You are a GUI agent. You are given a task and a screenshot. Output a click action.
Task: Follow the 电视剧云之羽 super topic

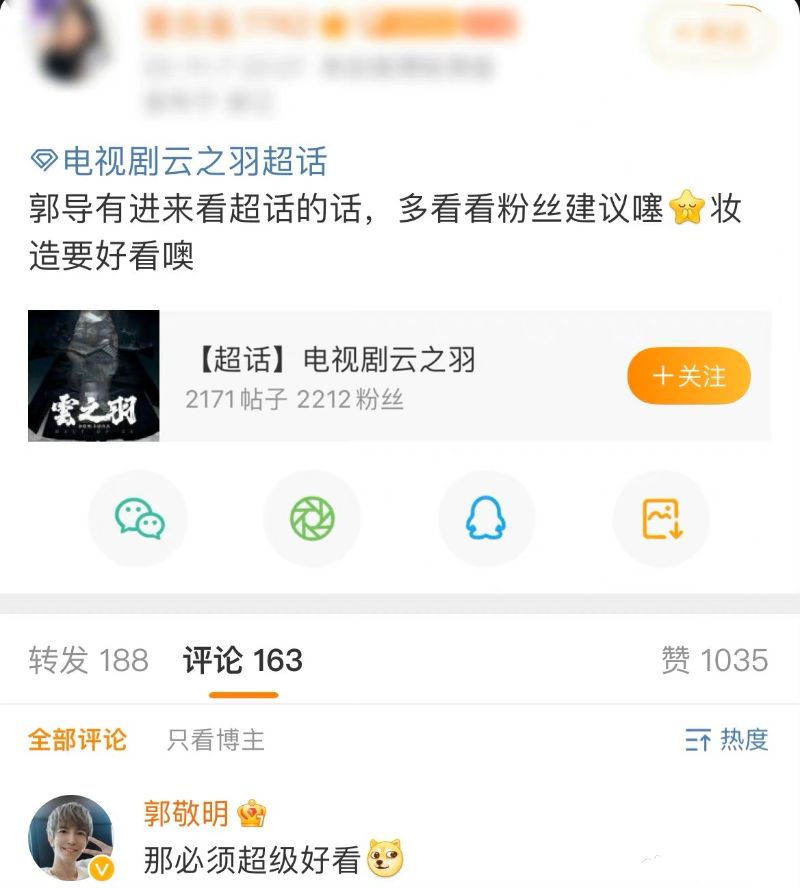[x=689, y=376]
